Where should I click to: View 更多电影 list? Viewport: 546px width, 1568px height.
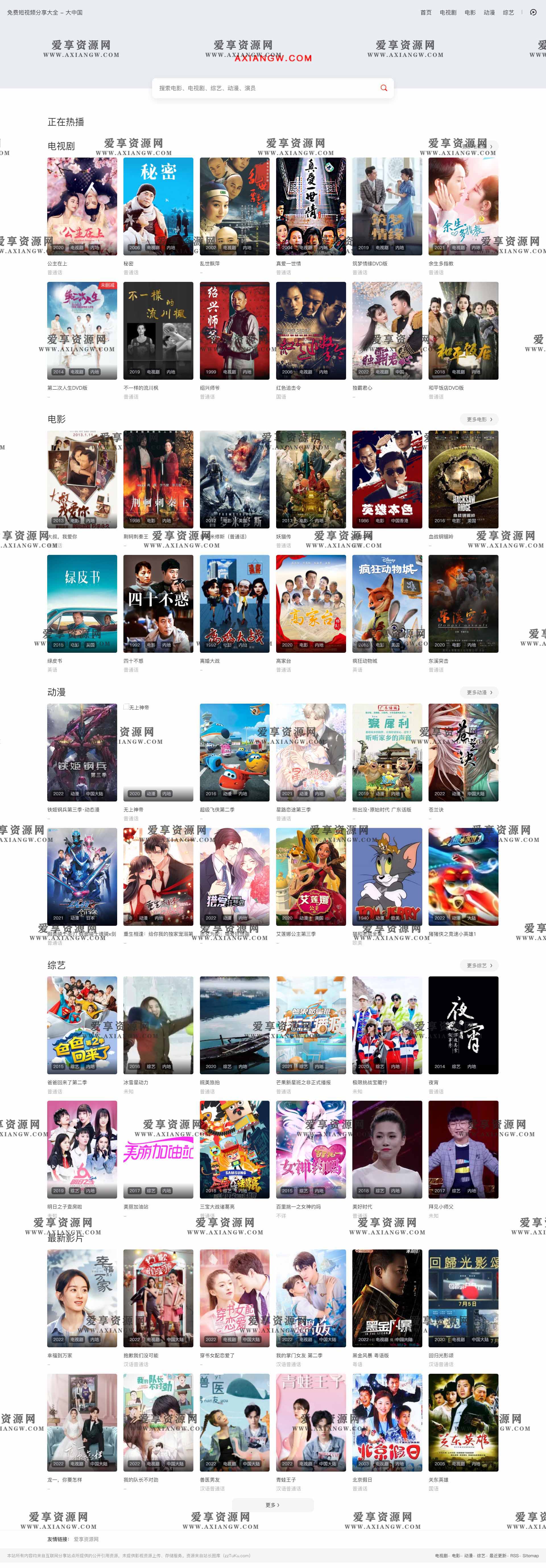pos(479,420)
